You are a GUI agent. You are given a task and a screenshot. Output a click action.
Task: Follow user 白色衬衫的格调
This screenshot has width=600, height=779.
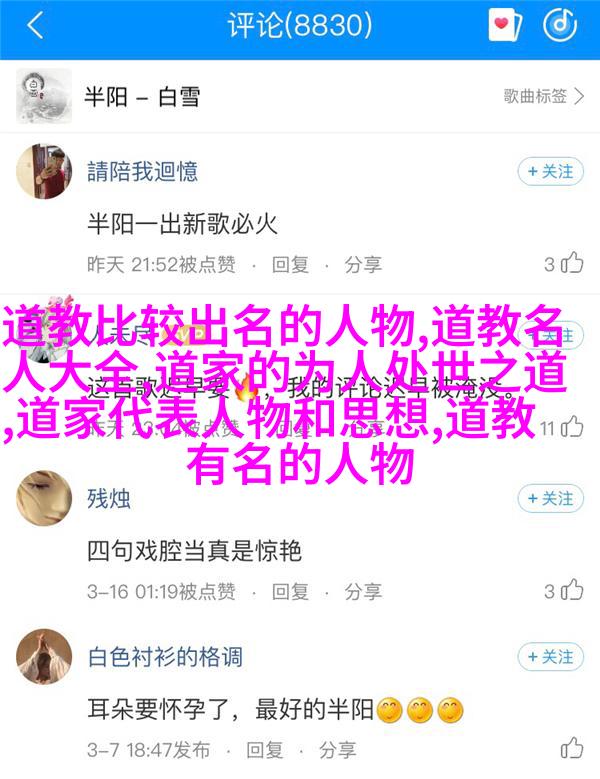pyautogui.click(x=550, y=657)
